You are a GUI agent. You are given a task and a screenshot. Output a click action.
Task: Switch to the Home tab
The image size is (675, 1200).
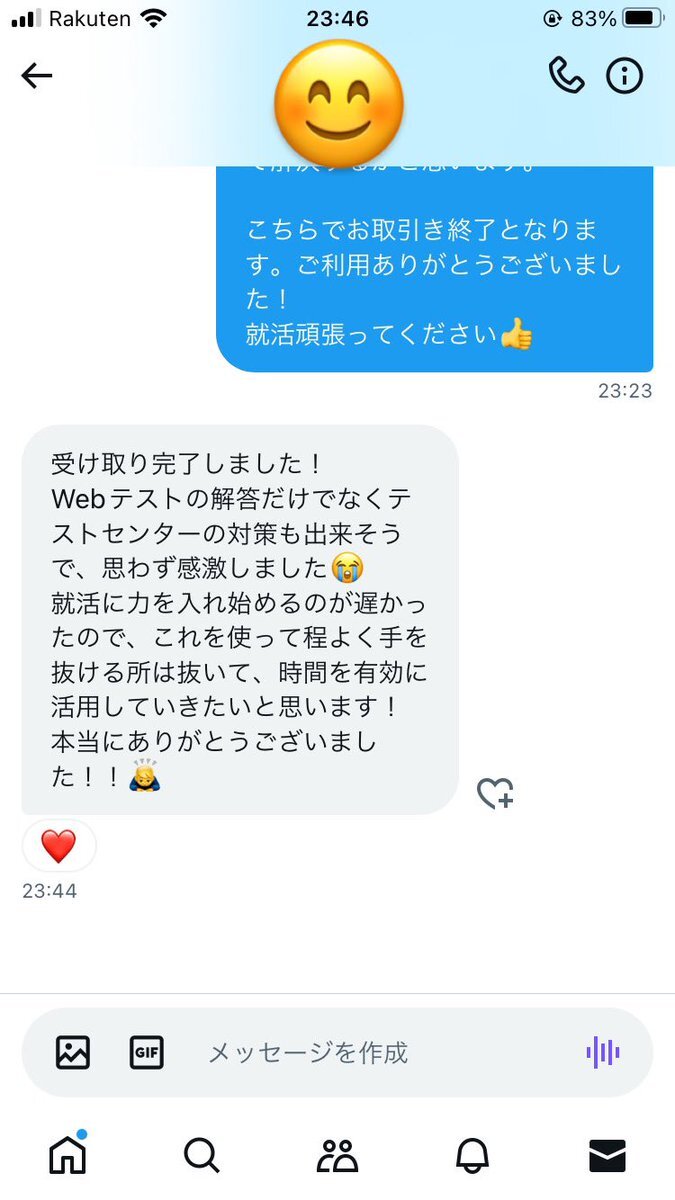point(68,1155)
